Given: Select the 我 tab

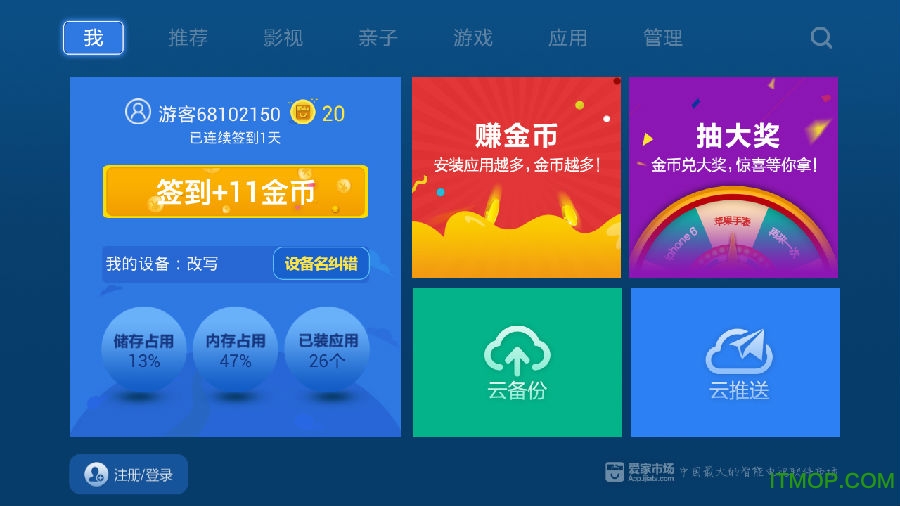Looking at the screenshot, I should (93, 38).
